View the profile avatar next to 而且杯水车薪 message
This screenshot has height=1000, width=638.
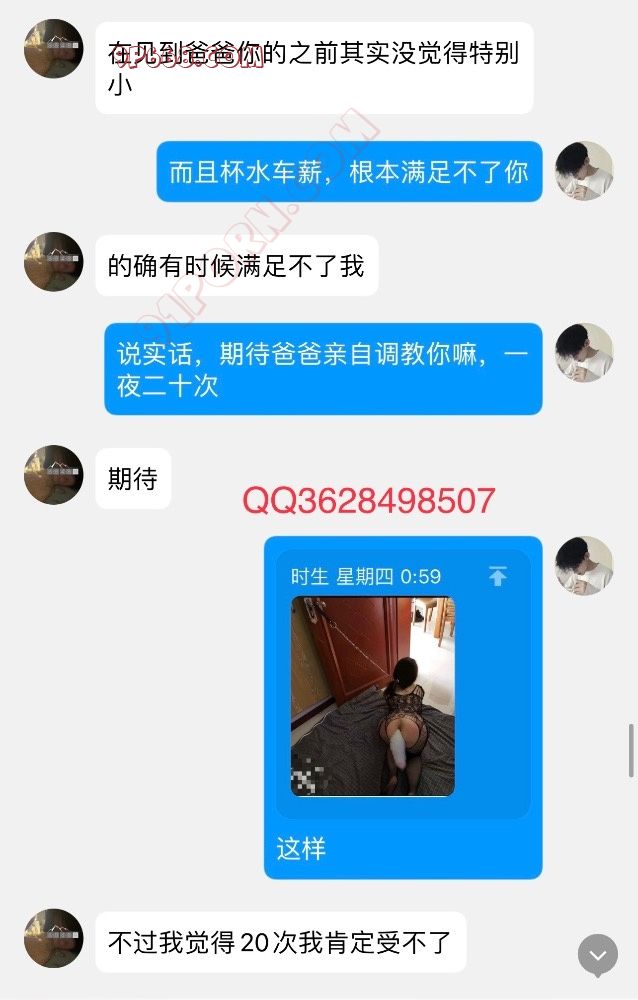point(584,170)
